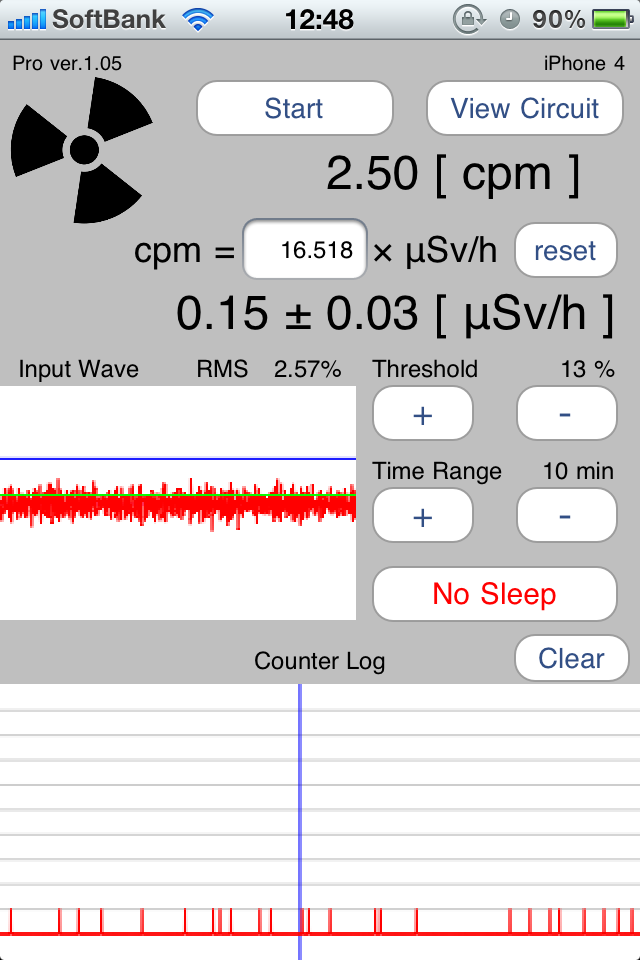Increase the Threshold with plus
Viewport: 640px width, 960px height.
[x=422, y=413]
